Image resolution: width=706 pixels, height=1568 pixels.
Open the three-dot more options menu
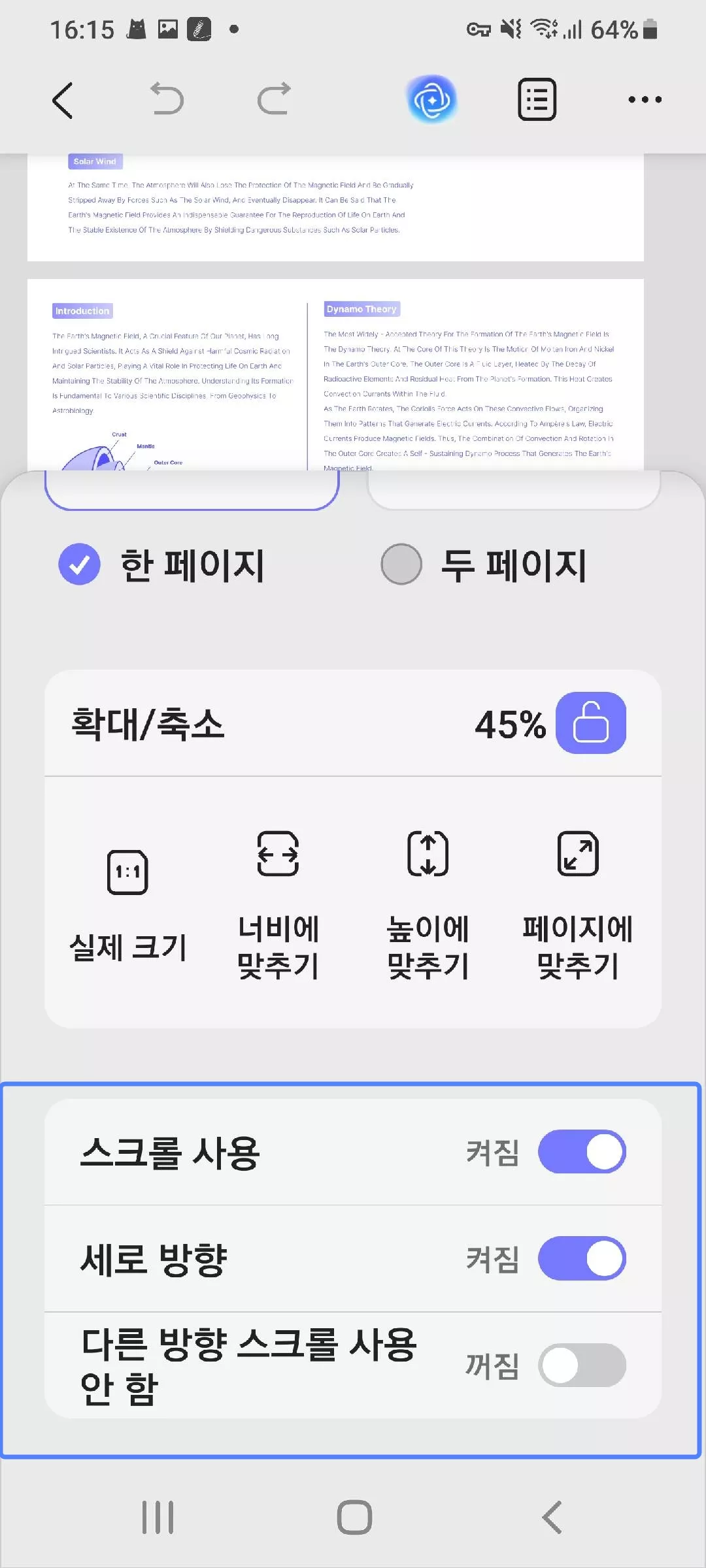click(x=644, y=99)
